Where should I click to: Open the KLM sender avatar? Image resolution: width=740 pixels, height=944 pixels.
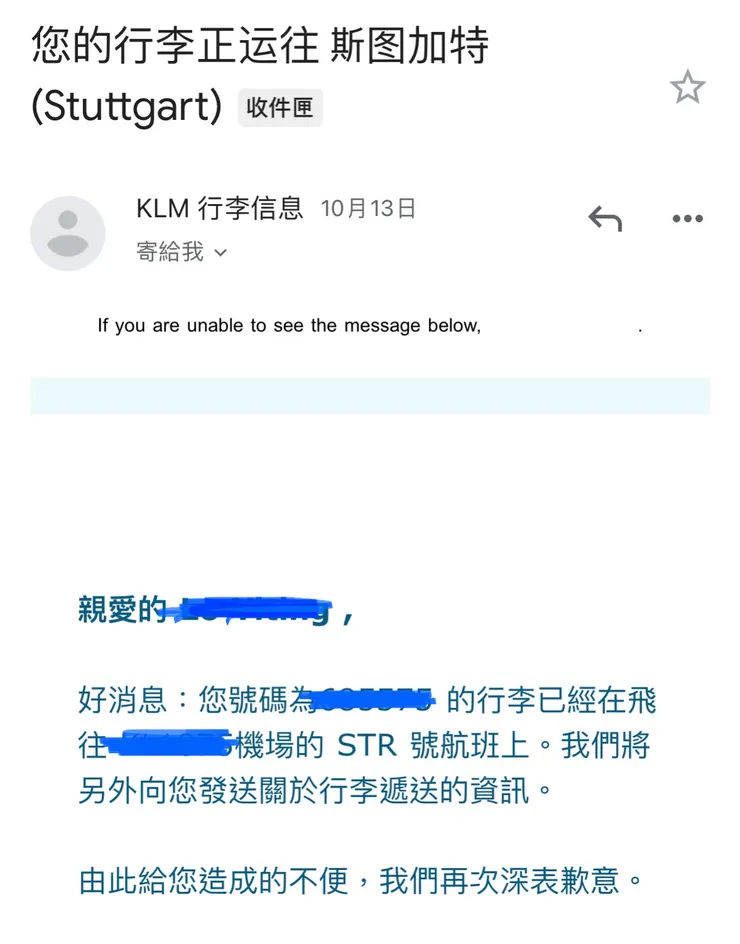point(67,233)
